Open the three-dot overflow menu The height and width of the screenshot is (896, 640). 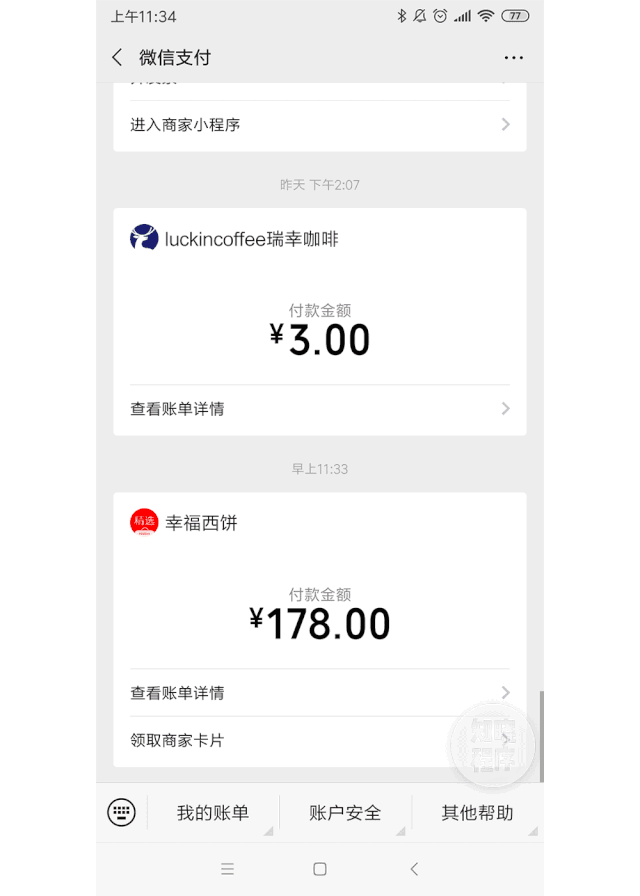click(x=514, y=58)
